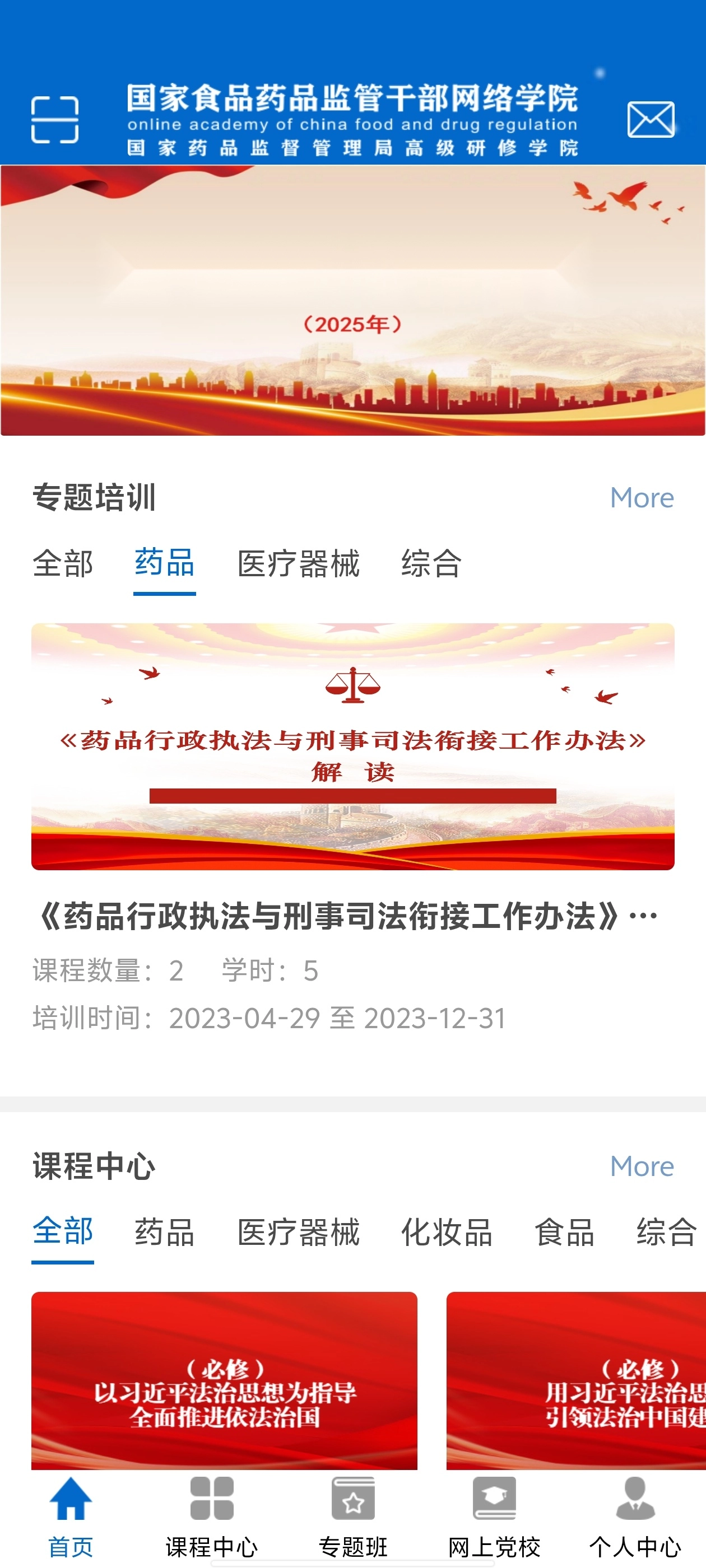Tap More beside 专题培训
This screenshot has height=1568, width=706.
[x=642, y=497]
